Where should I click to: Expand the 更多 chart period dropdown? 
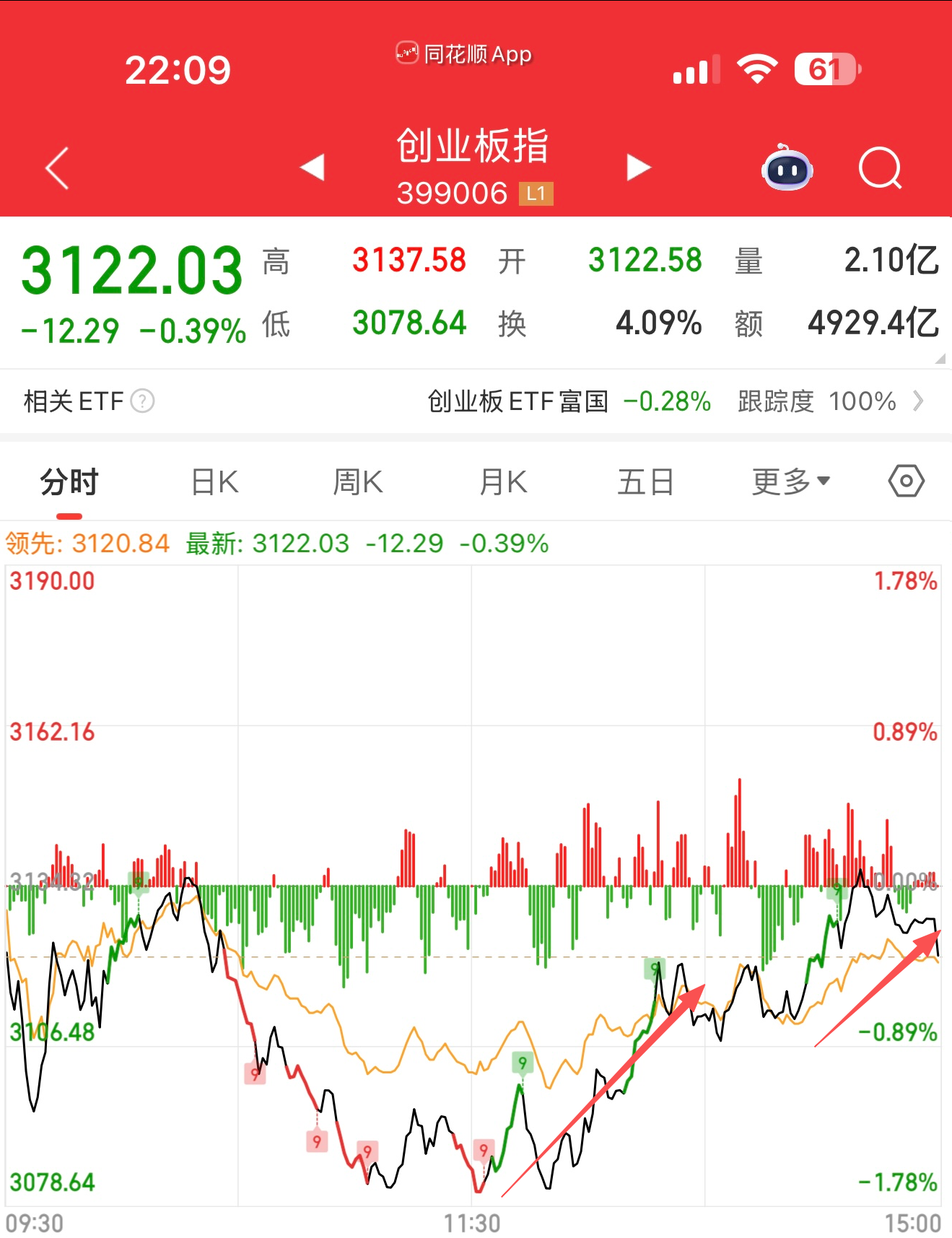790,482
